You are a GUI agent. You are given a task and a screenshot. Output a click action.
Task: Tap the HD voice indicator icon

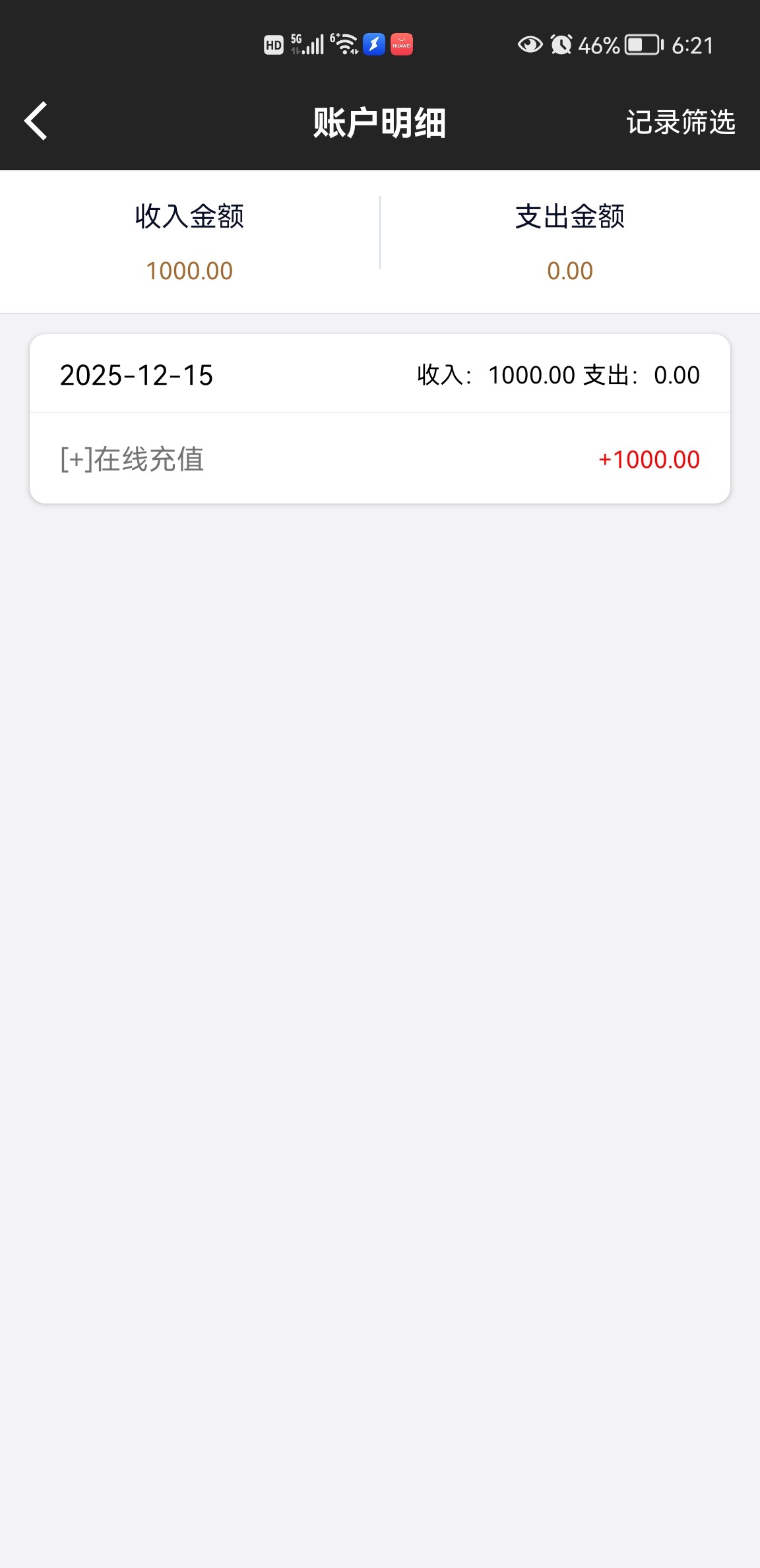(272, 44)
